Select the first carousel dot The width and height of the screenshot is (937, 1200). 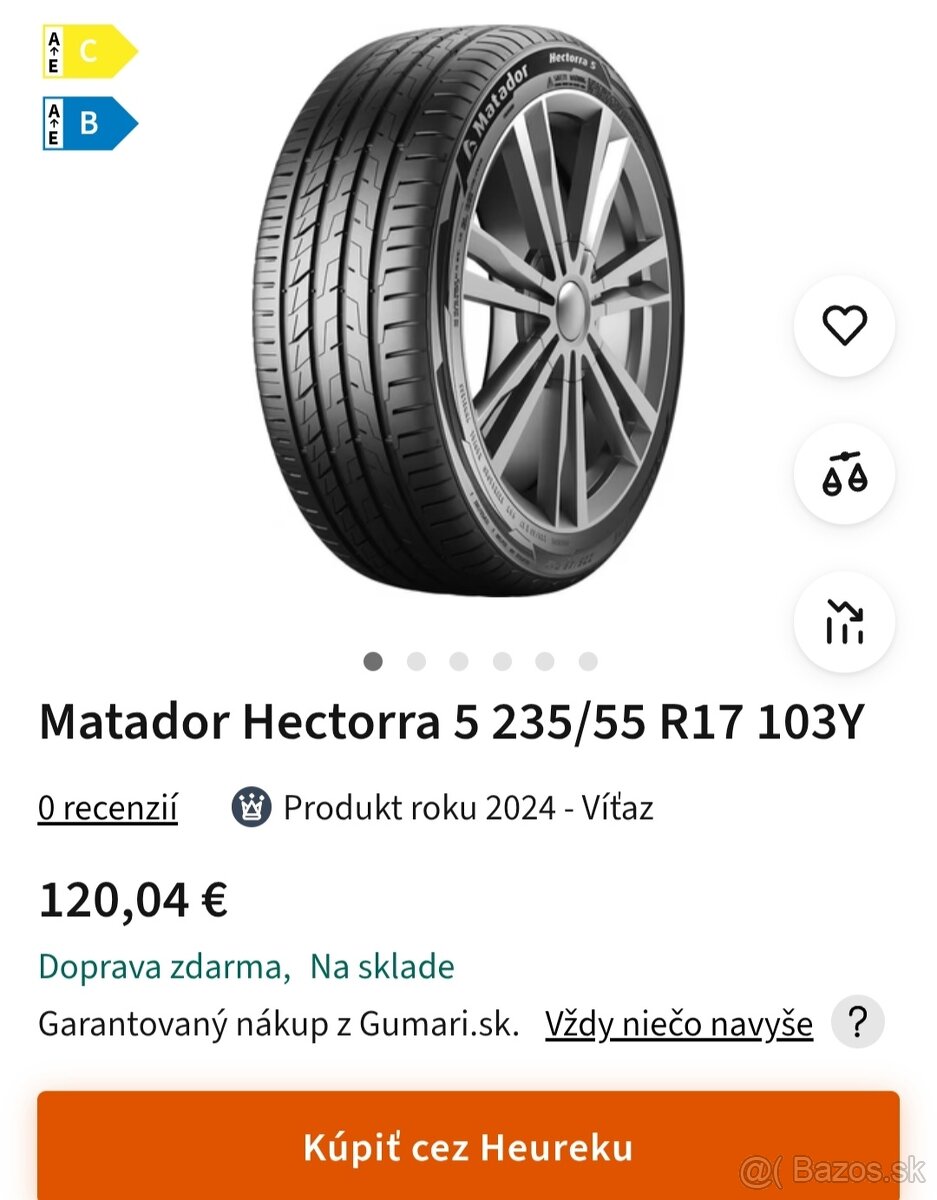point(375,660)
